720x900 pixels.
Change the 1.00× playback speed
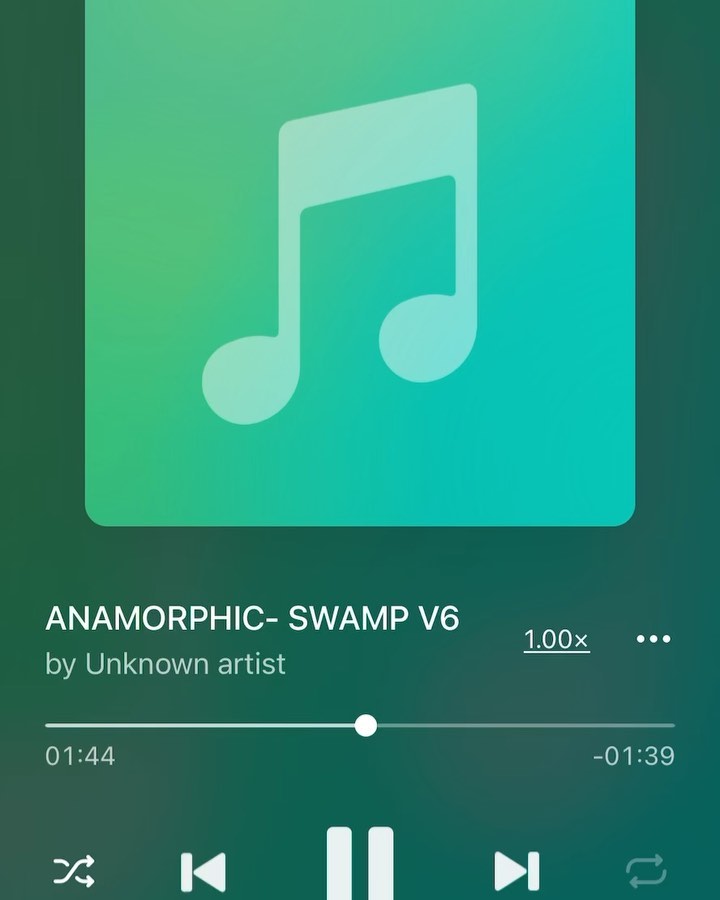click(556, 640)
